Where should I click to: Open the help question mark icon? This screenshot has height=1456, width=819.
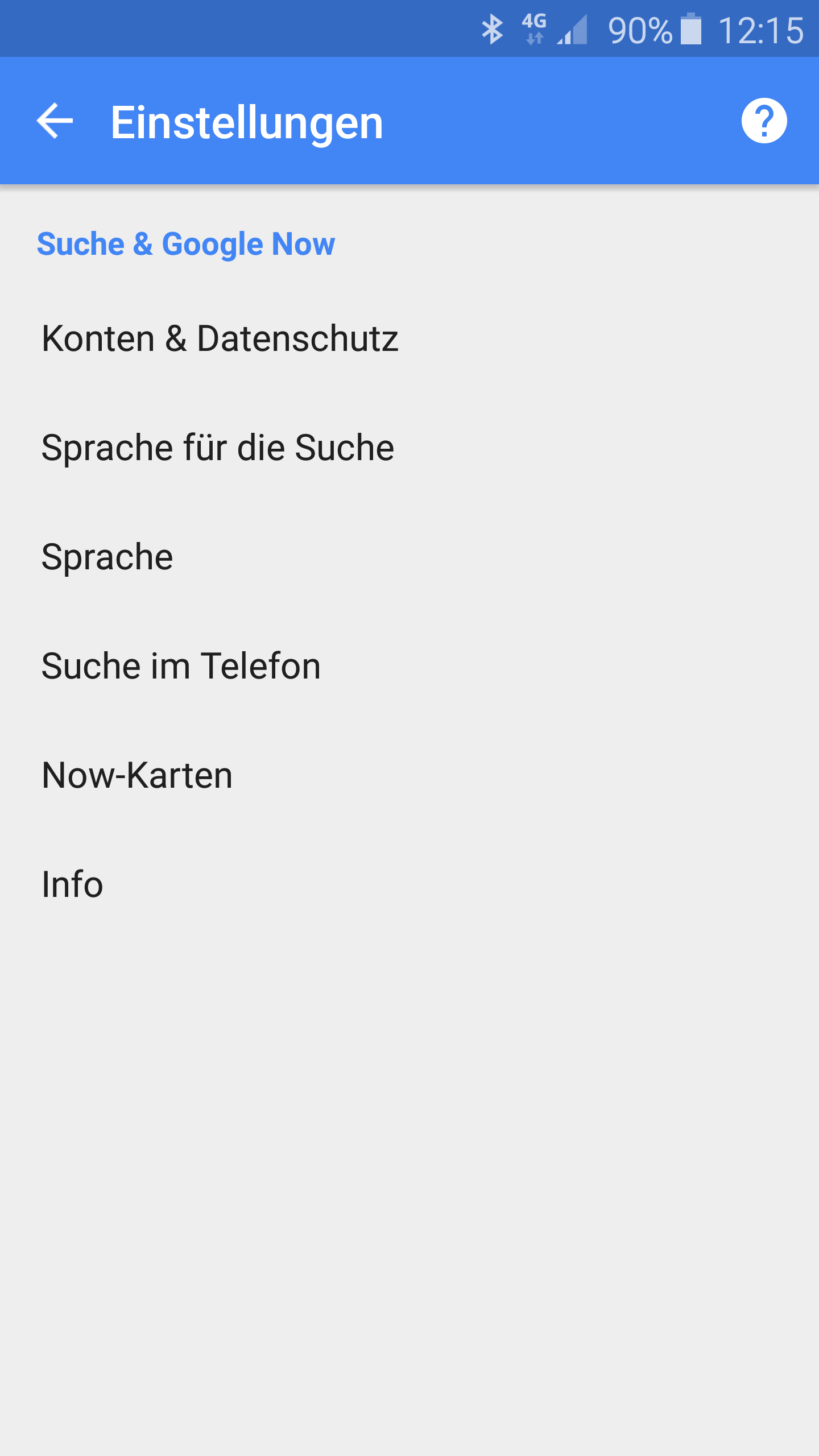pyautogui.click(x=764, y=121)
